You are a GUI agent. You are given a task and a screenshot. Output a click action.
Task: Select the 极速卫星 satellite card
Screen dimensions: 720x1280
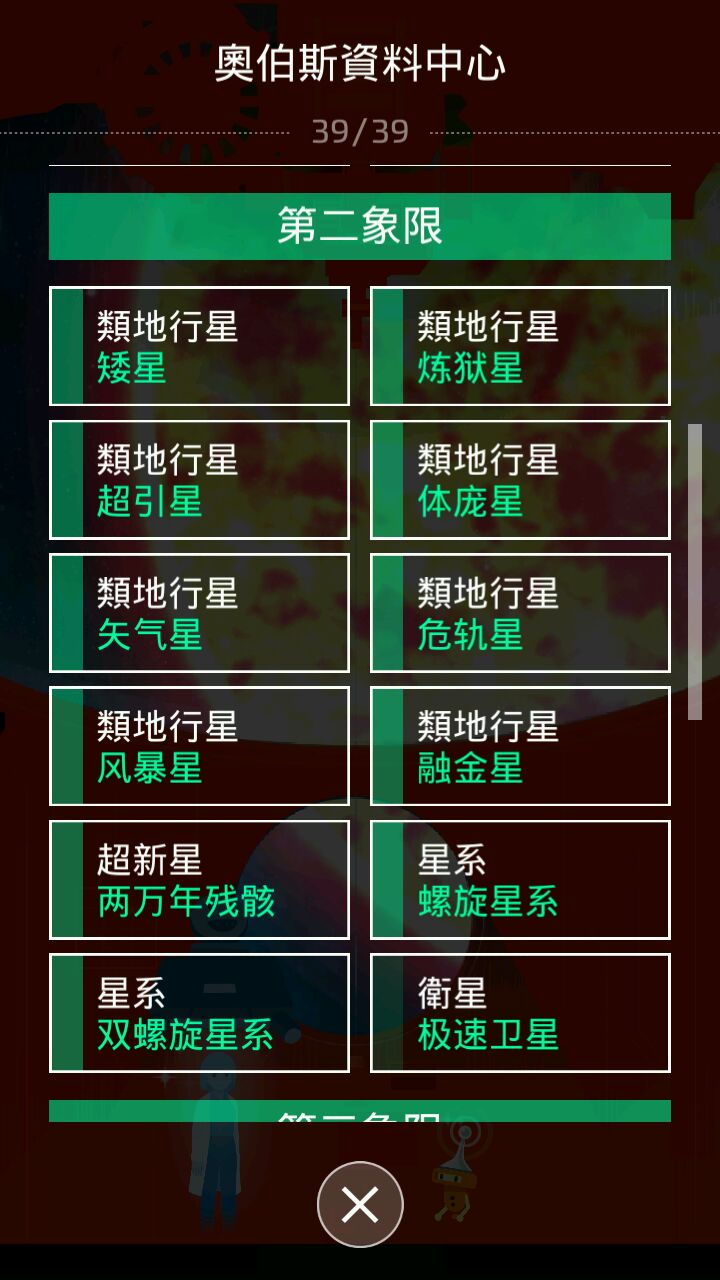tap(520, 1013)
